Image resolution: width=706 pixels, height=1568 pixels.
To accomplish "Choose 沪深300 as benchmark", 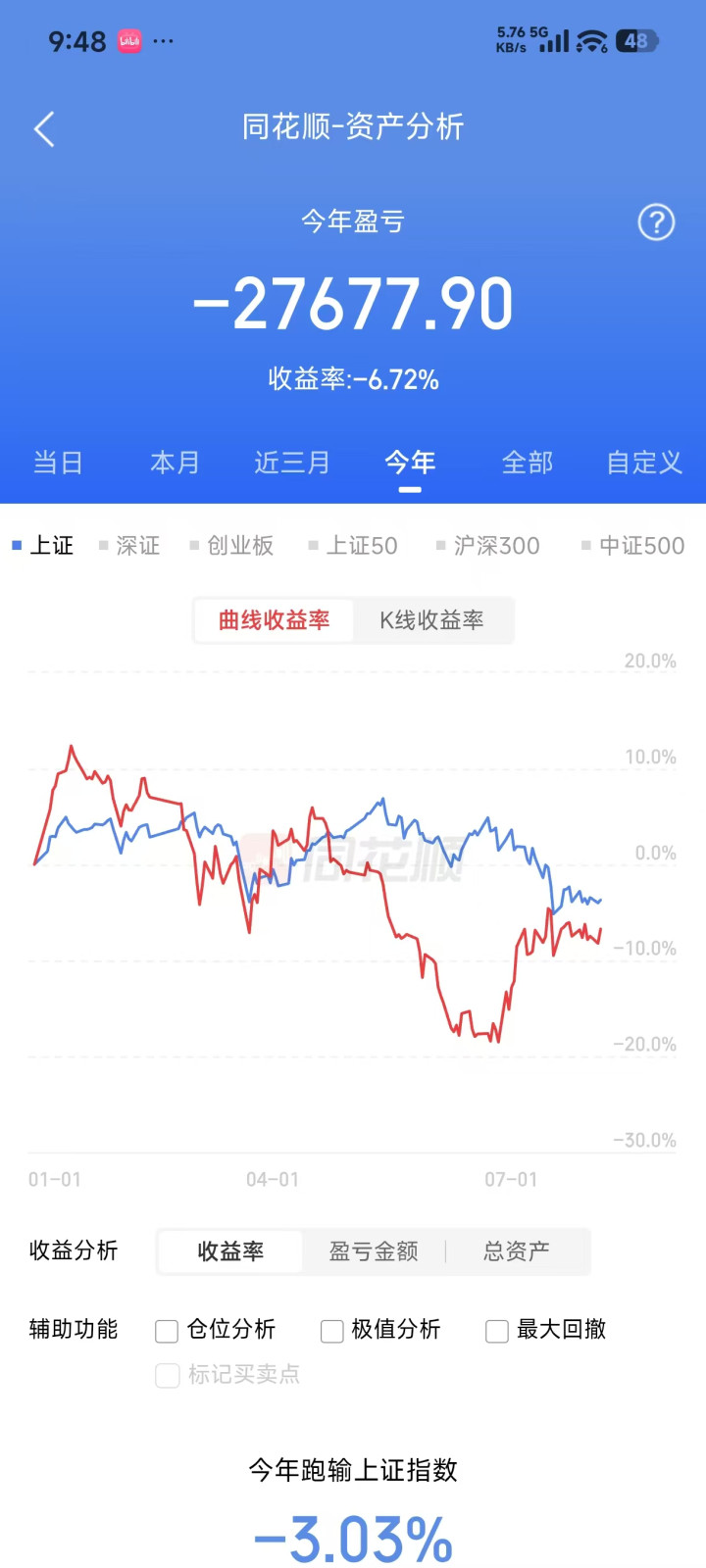I will tap(488, 546).
